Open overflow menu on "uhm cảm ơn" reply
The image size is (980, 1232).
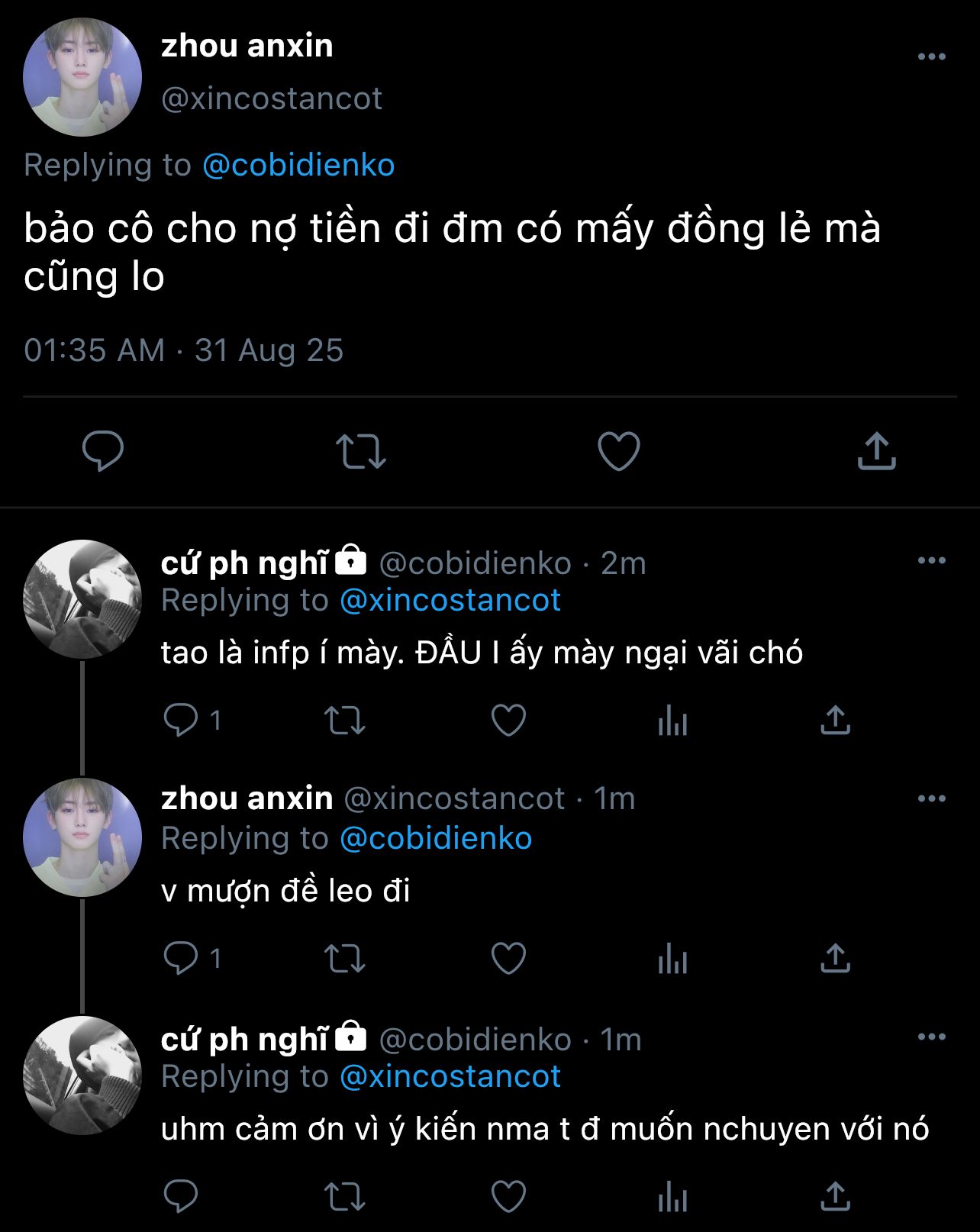click(931, 1037)
